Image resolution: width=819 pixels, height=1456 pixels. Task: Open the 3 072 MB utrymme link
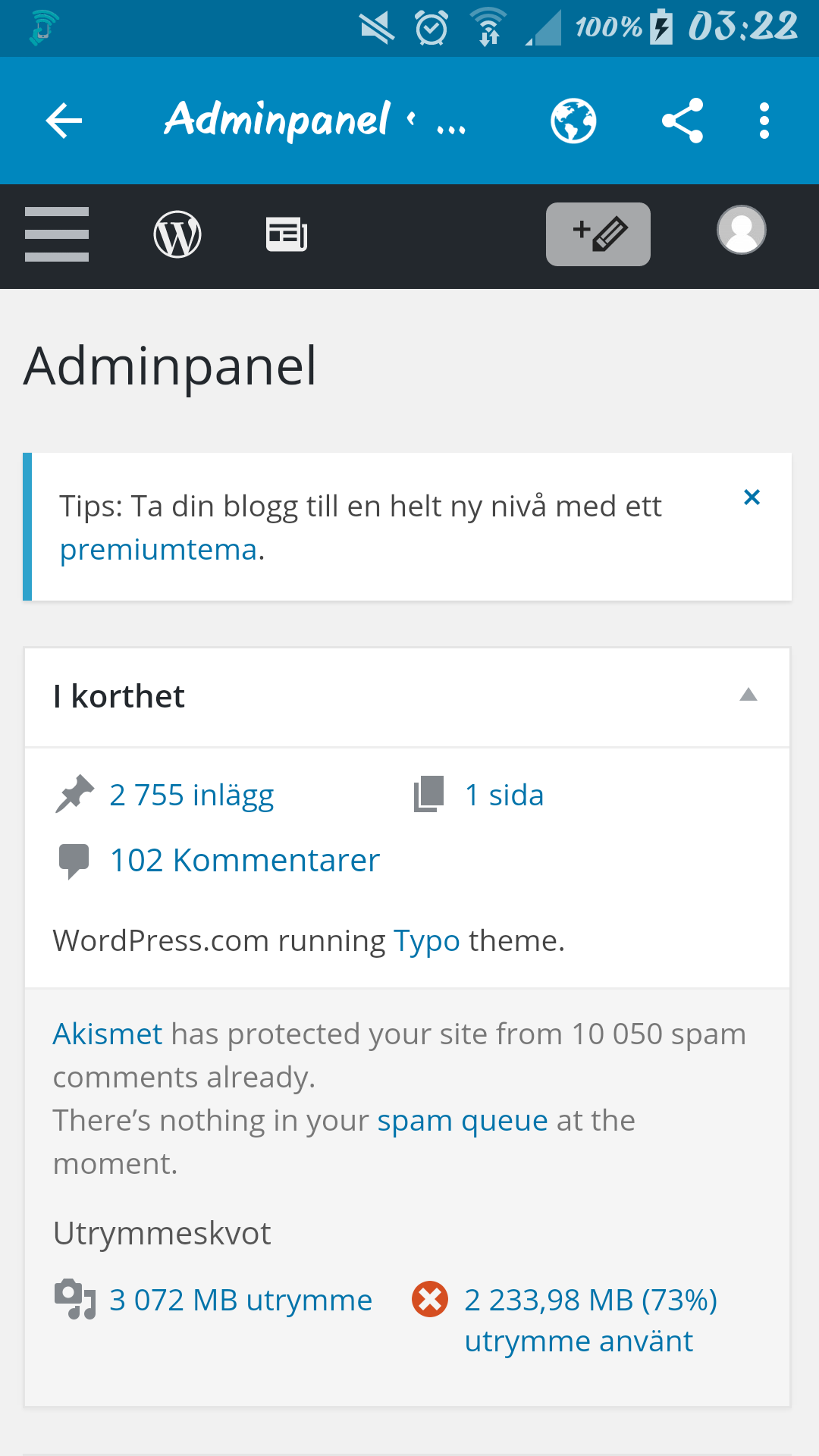coord(240,1300)
